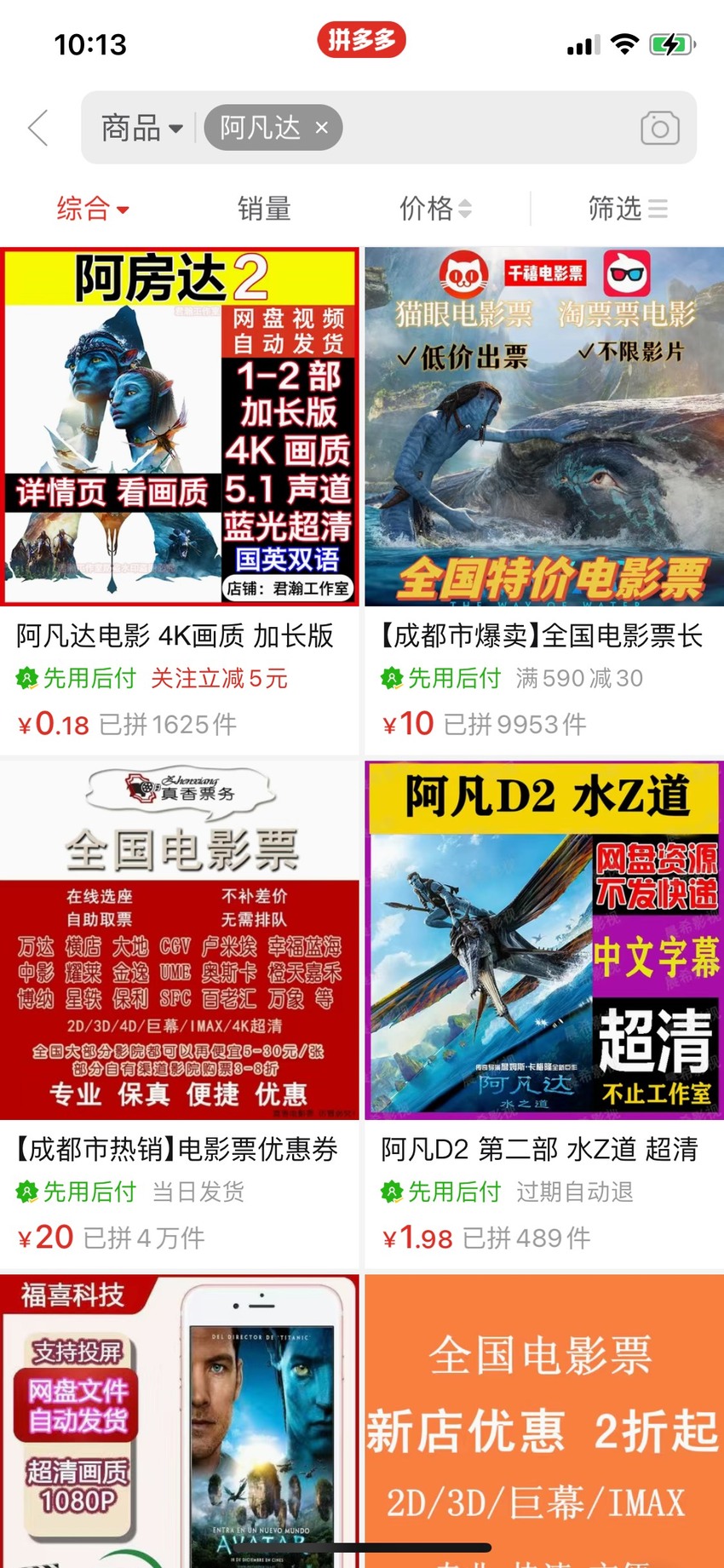Sort results by 价格

[x=435, y=208]
